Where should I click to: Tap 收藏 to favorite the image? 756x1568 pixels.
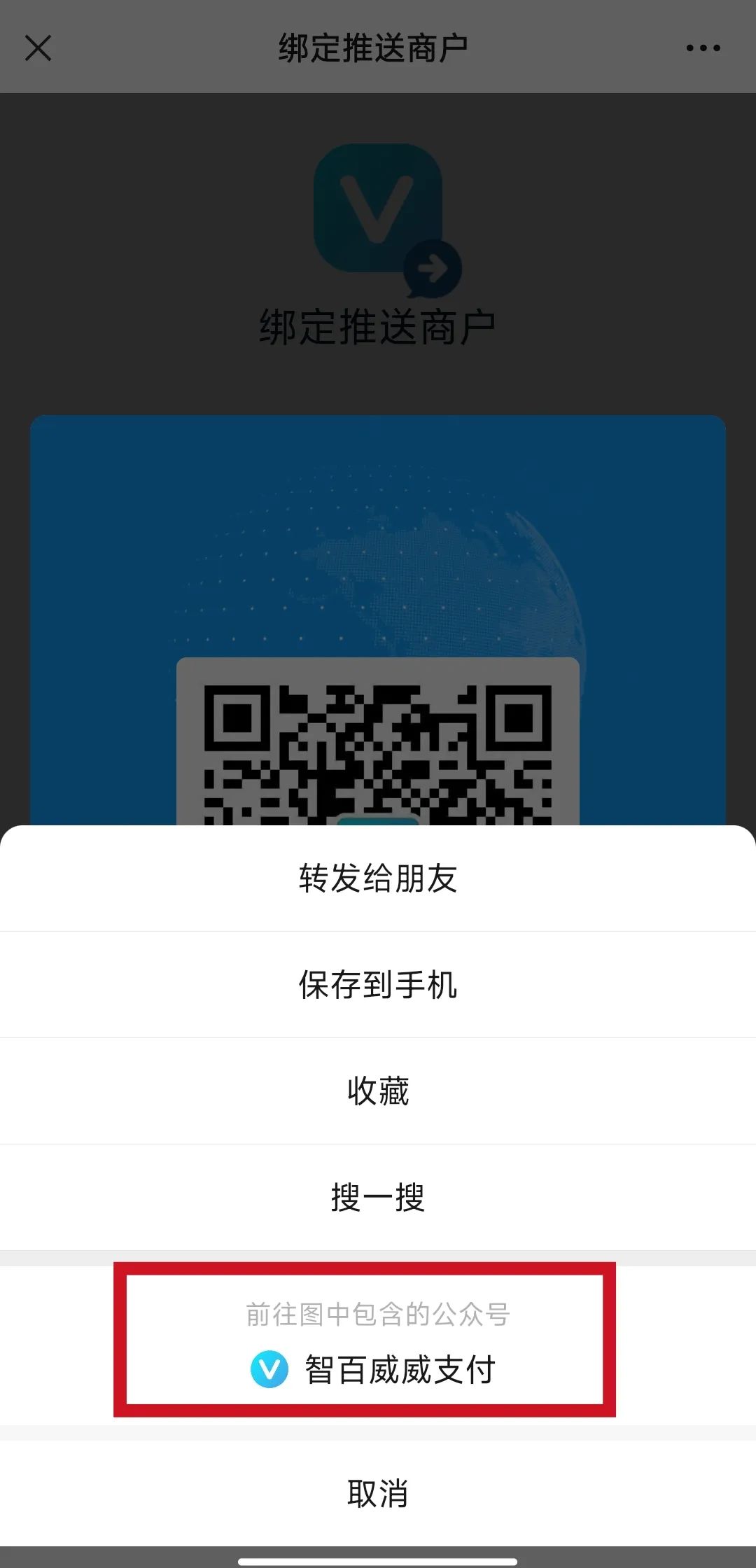pyautogui.click(x=378, y=1091)
